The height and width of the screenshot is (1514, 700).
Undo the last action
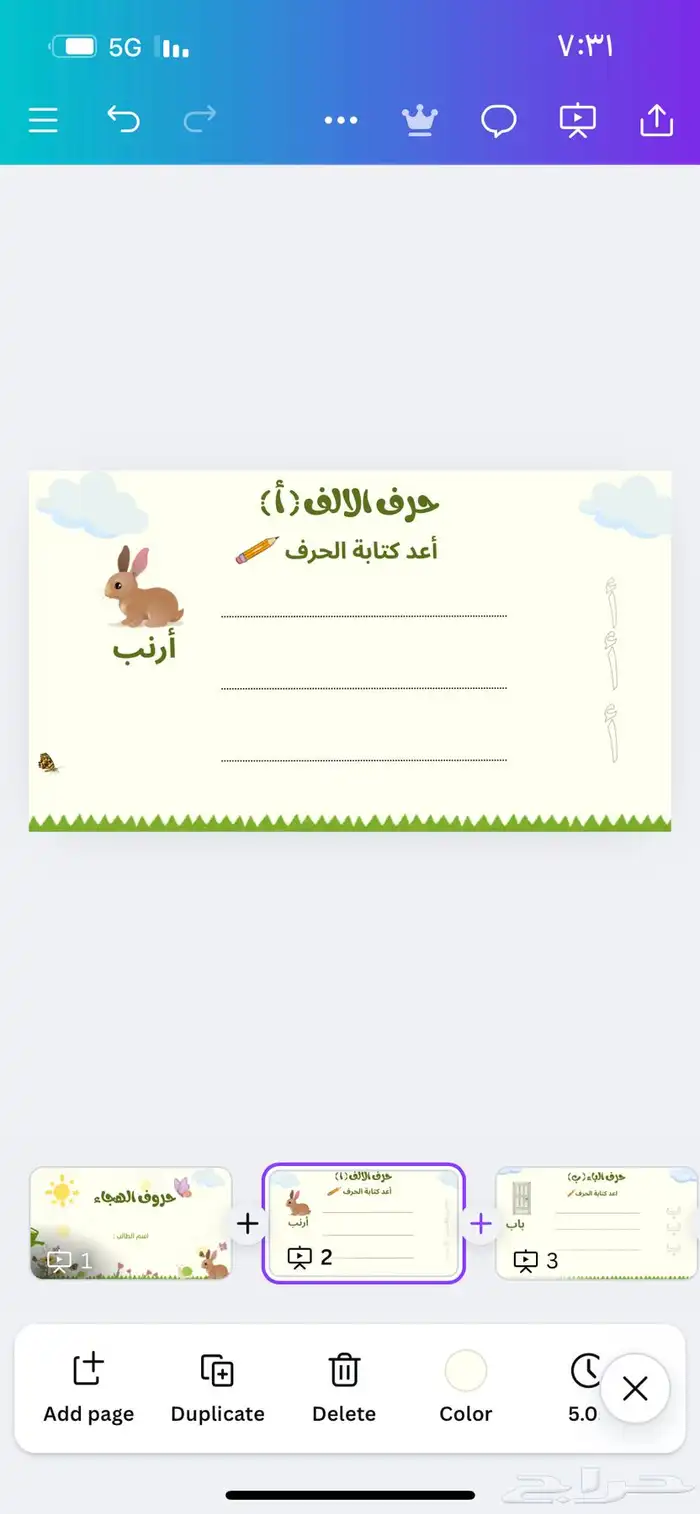(x=123, y=120)
